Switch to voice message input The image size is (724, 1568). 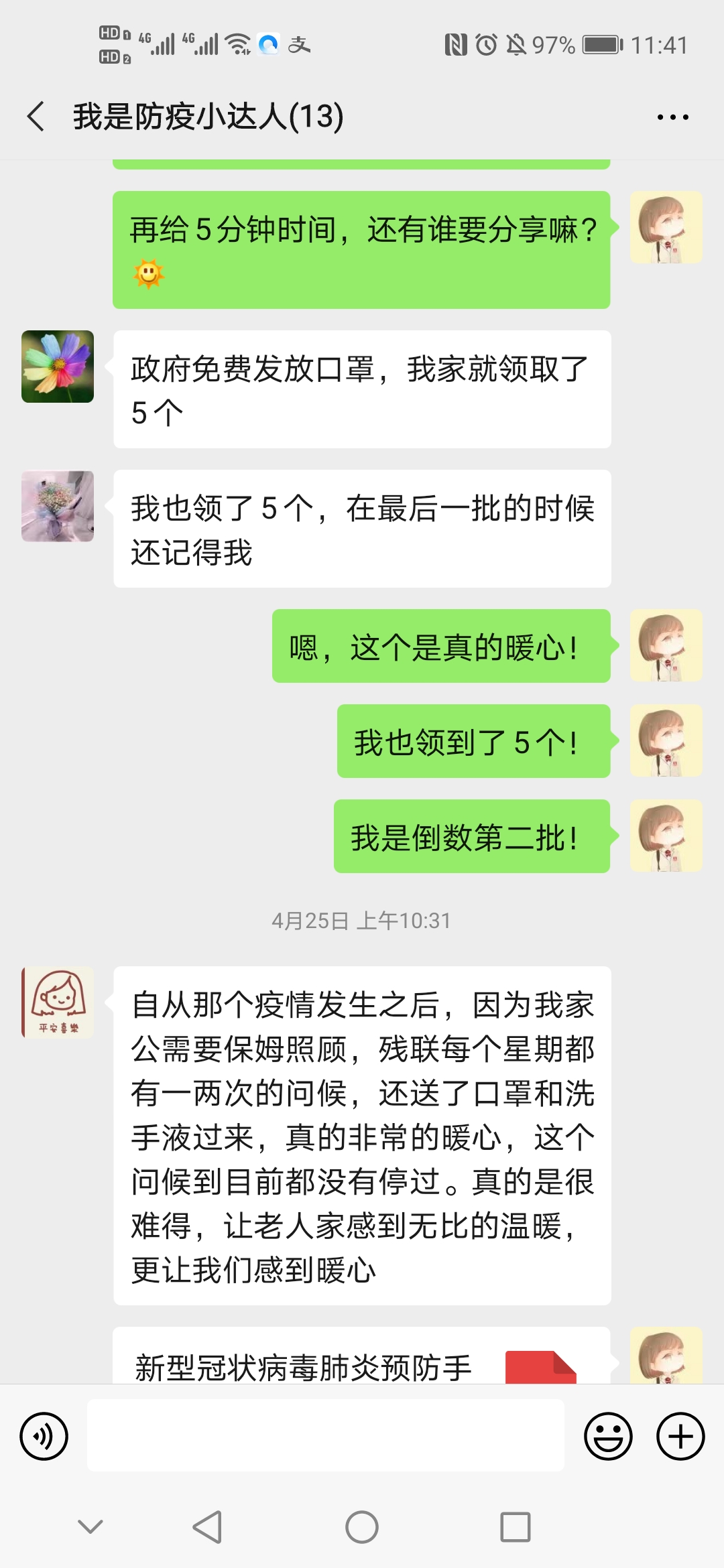point(44,1436)
